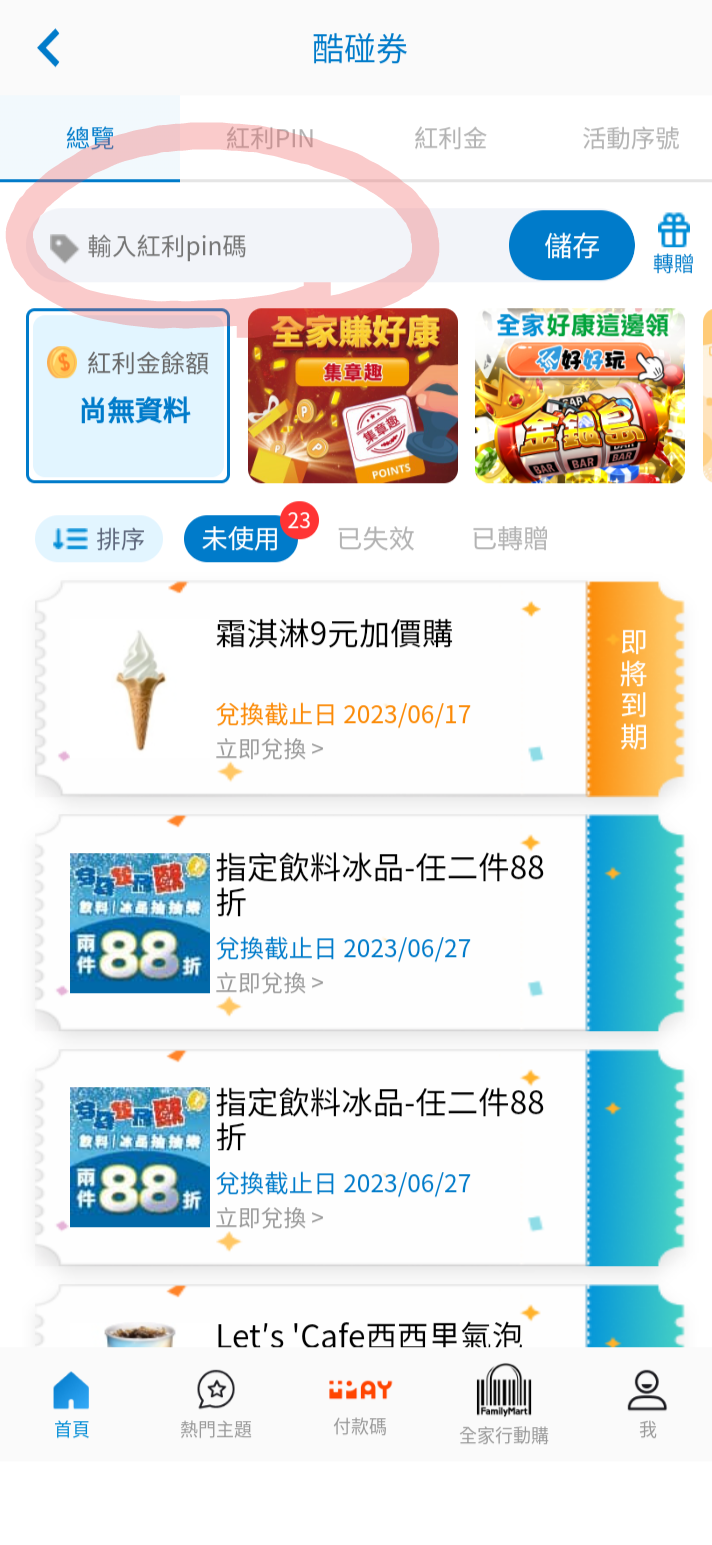Tap the 儲存 button
The image size is (712, 1545).
pos(571,246)
